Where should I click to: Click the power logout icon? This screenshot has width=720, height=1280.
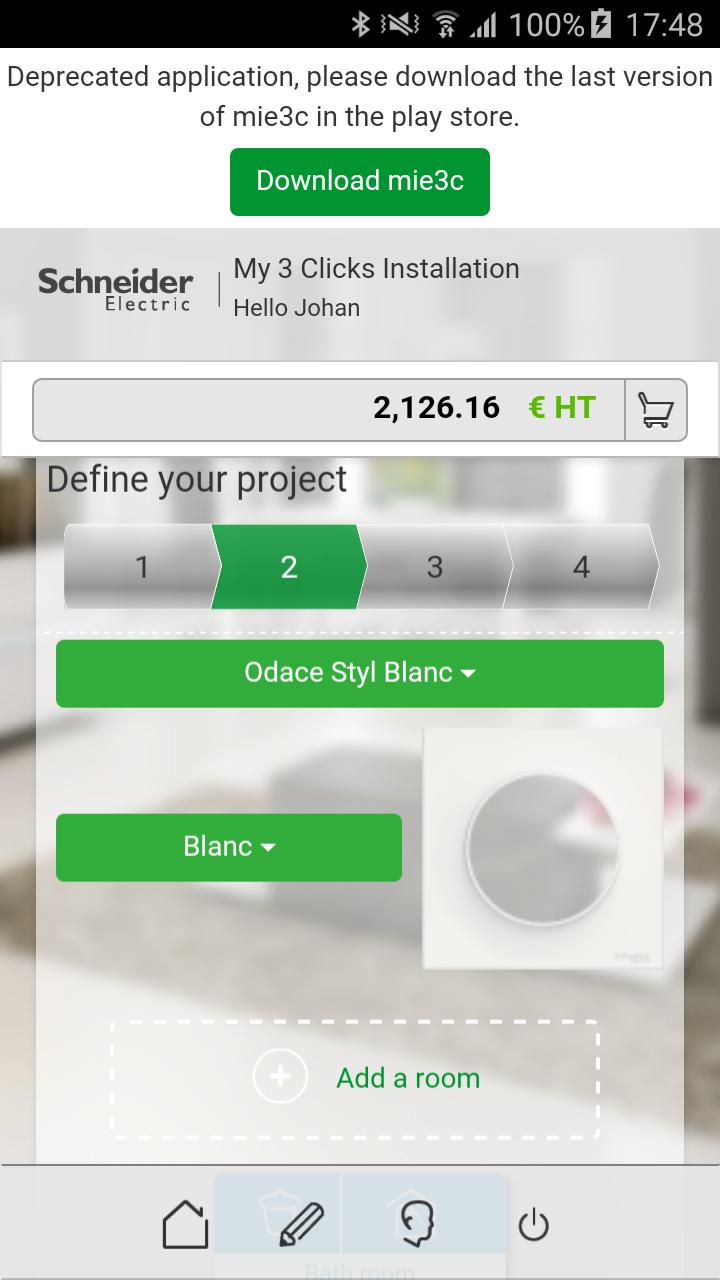533,1222
